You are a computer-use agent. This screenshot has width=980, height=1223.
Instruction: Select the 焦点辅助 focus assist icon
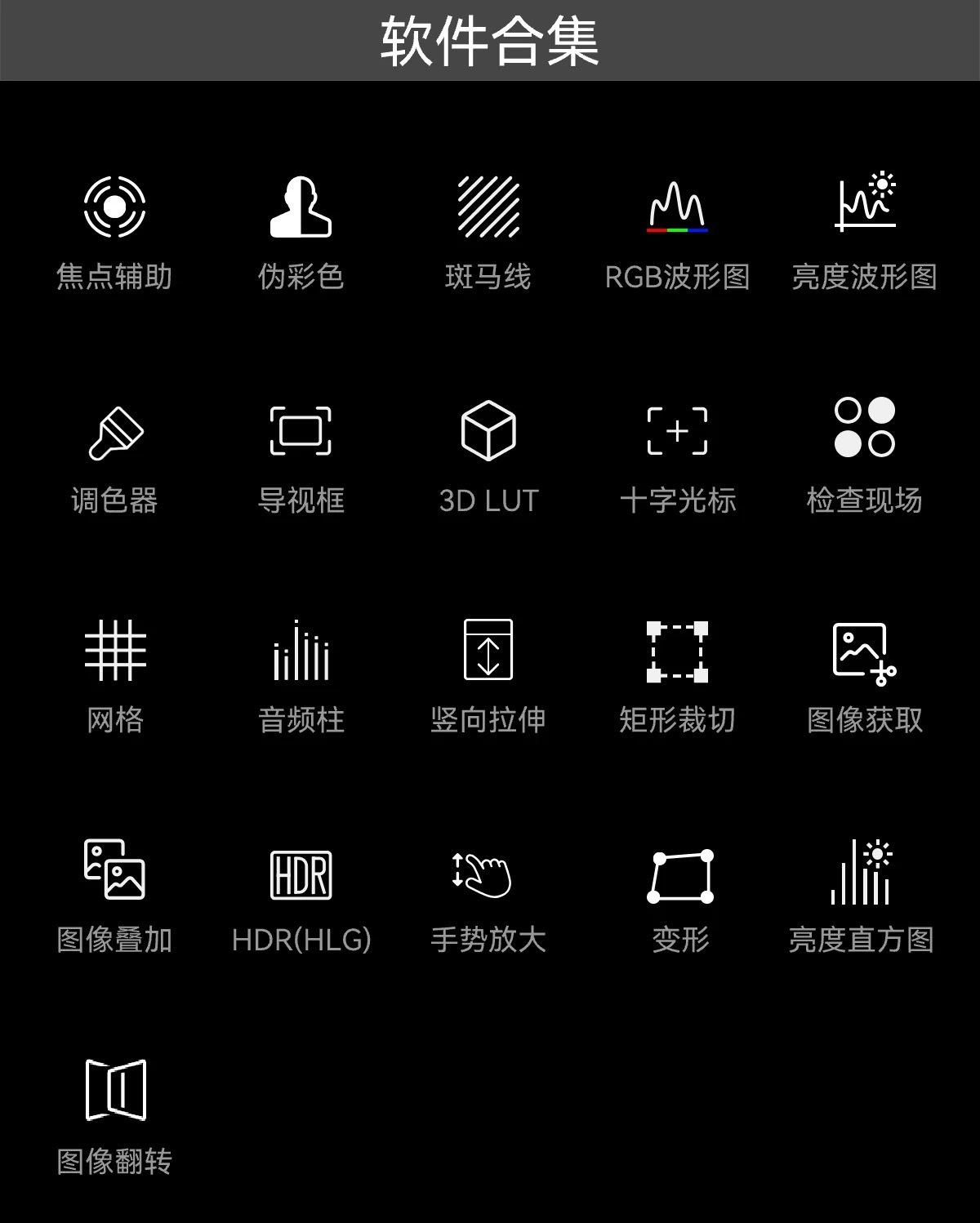click(114, 208)
